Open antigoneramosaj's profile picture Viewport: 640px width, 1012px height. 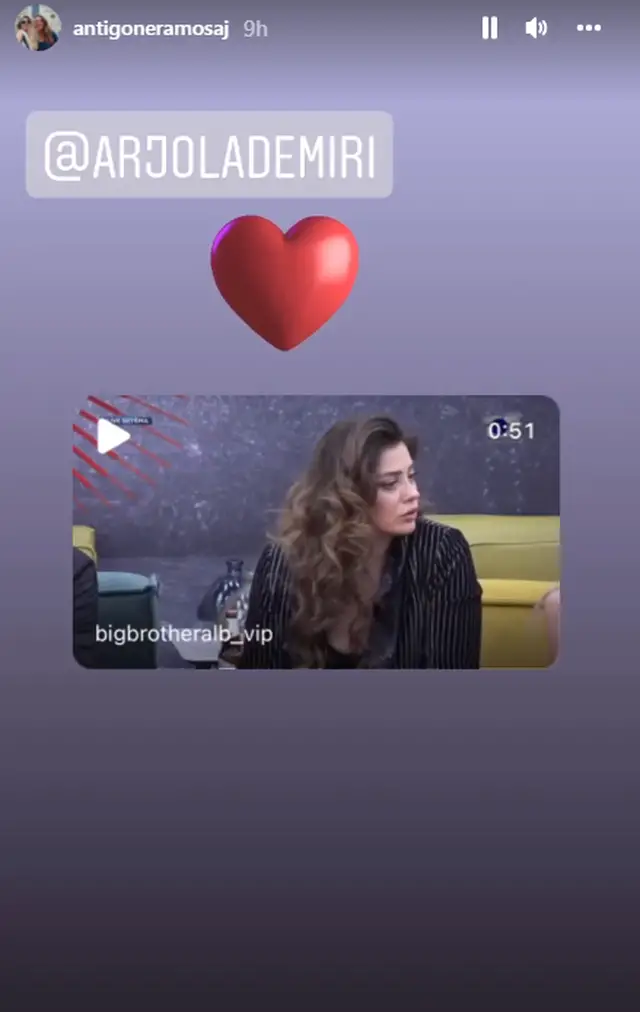[x=37, y=28]
